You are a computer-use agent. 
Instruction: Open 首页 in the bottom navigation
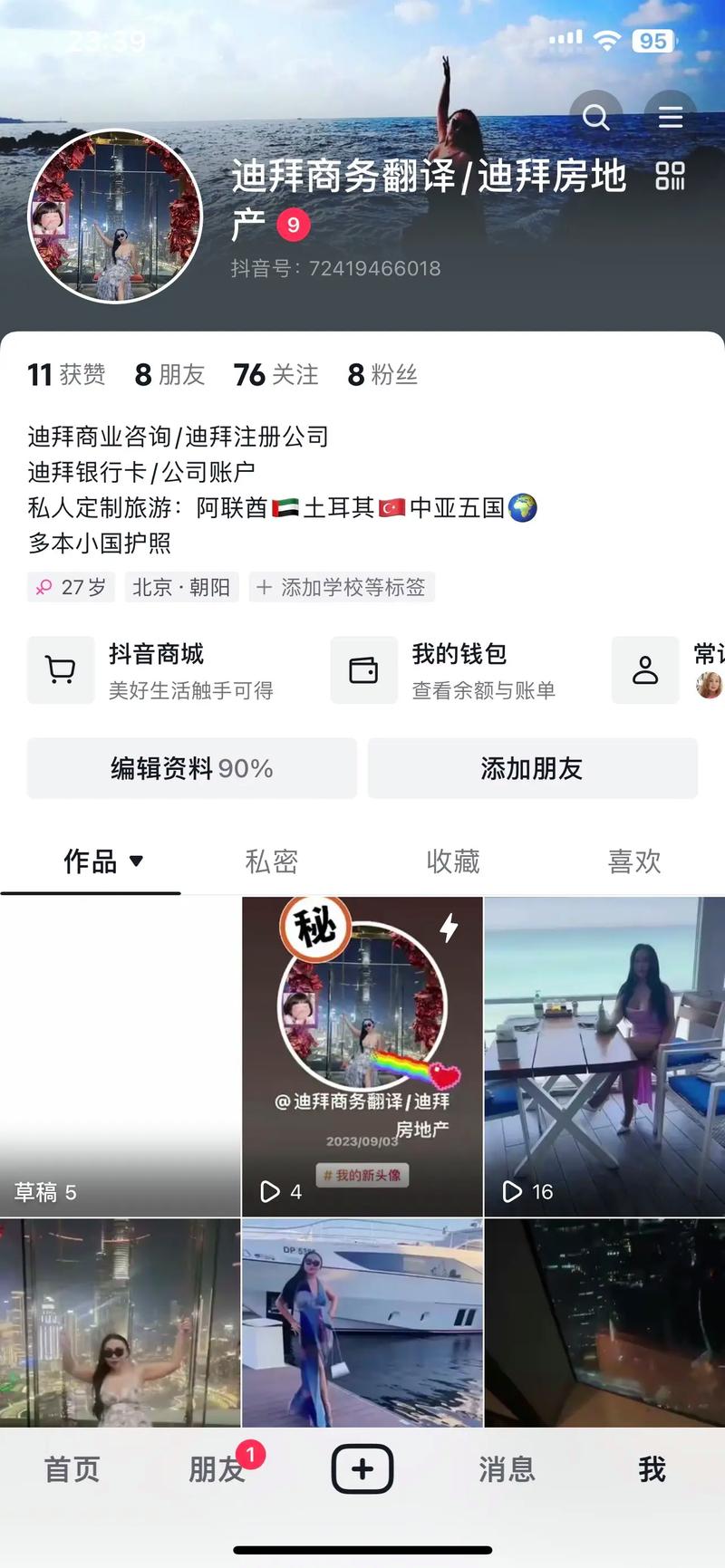pyautogui.click(x=72, y=1469)
